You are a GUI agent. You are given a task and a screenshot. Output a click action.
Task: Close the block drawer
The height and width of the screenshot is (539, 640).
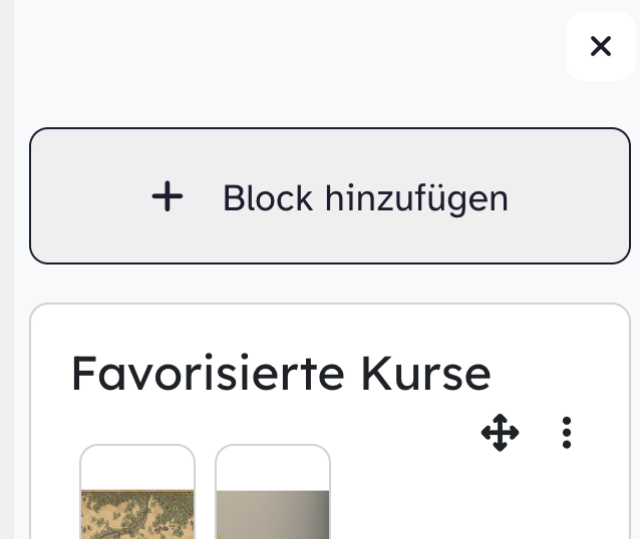coord(600,46)
